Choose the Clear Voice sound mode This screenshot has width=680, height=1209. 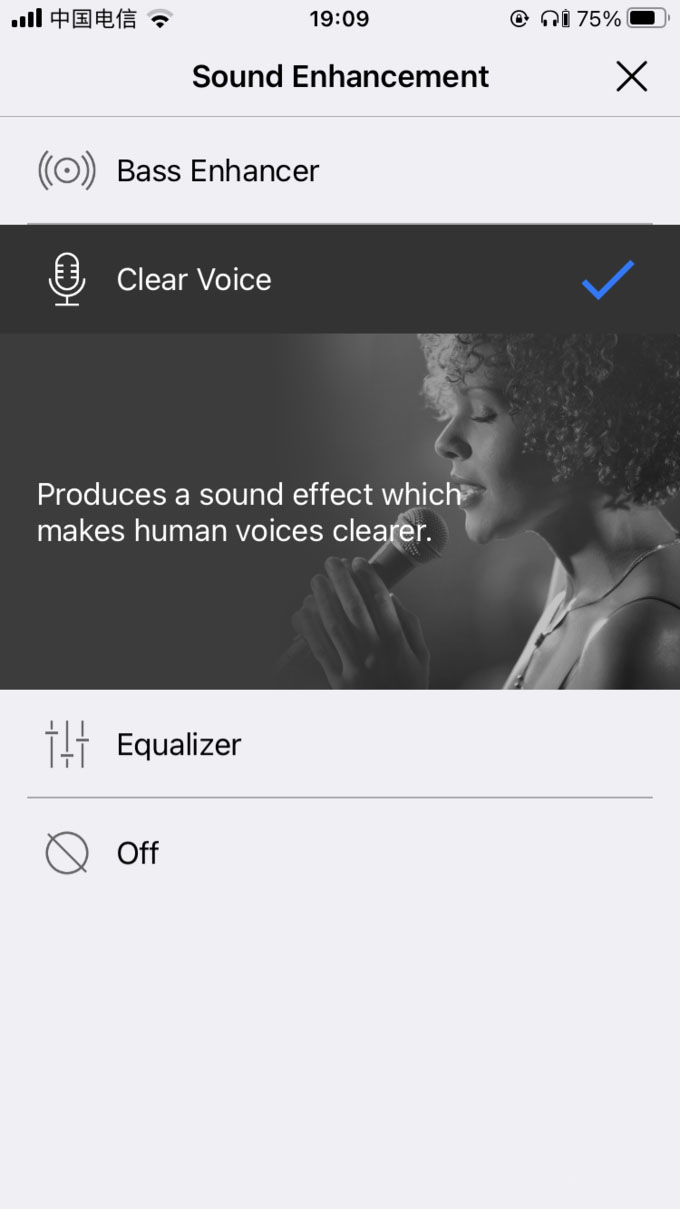[194, 279]
